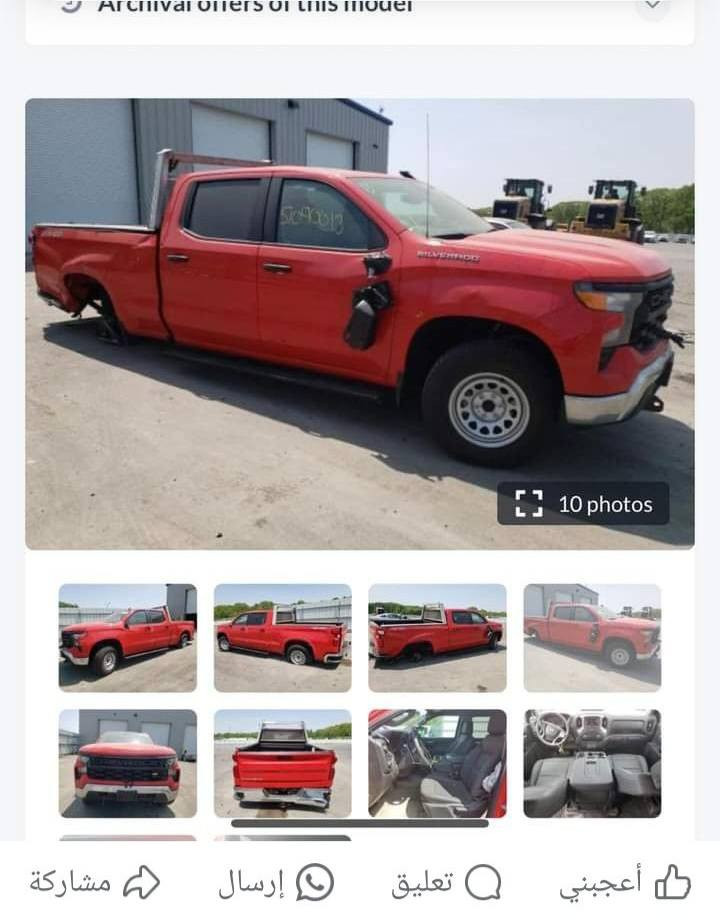Send the post via WhatsApp
The width and height of the screenshot is (720, 920).
[276, 882]
